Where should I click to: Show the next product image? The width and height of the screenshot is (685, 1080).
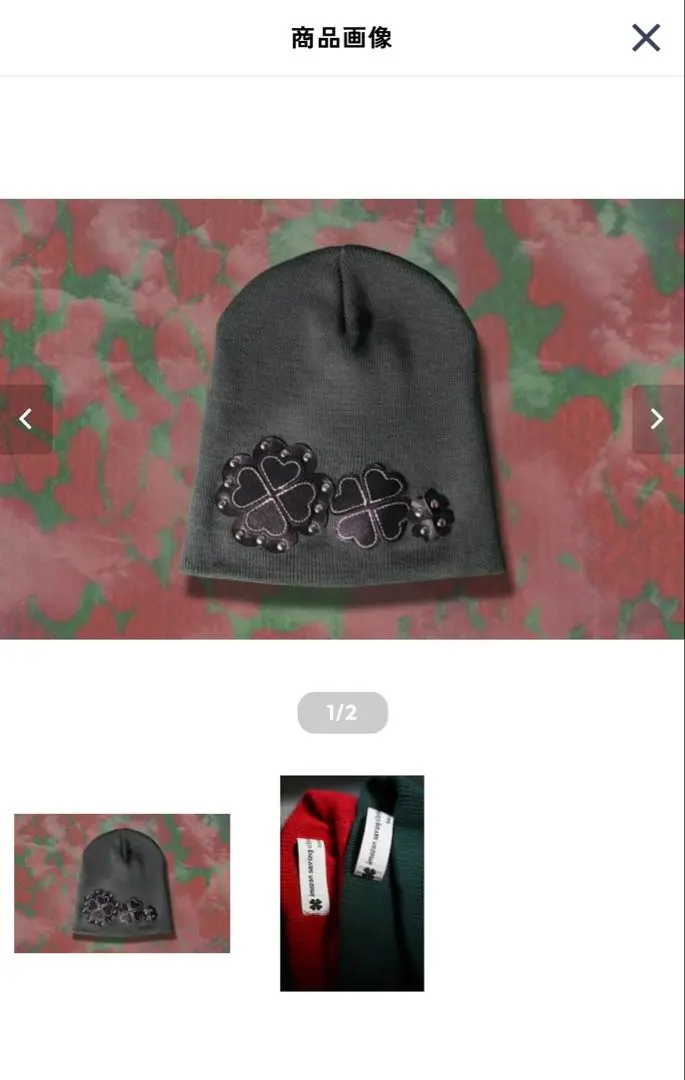click(x=657, y=419)
